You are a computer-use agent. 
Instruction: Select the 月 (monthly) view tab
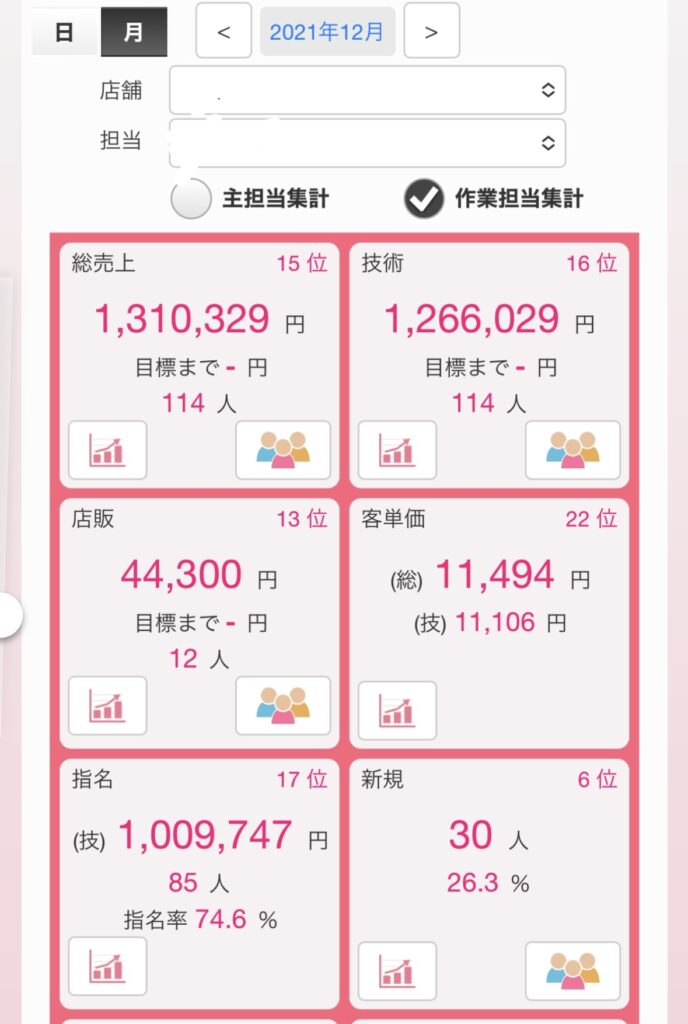click(x=133, y=32)
